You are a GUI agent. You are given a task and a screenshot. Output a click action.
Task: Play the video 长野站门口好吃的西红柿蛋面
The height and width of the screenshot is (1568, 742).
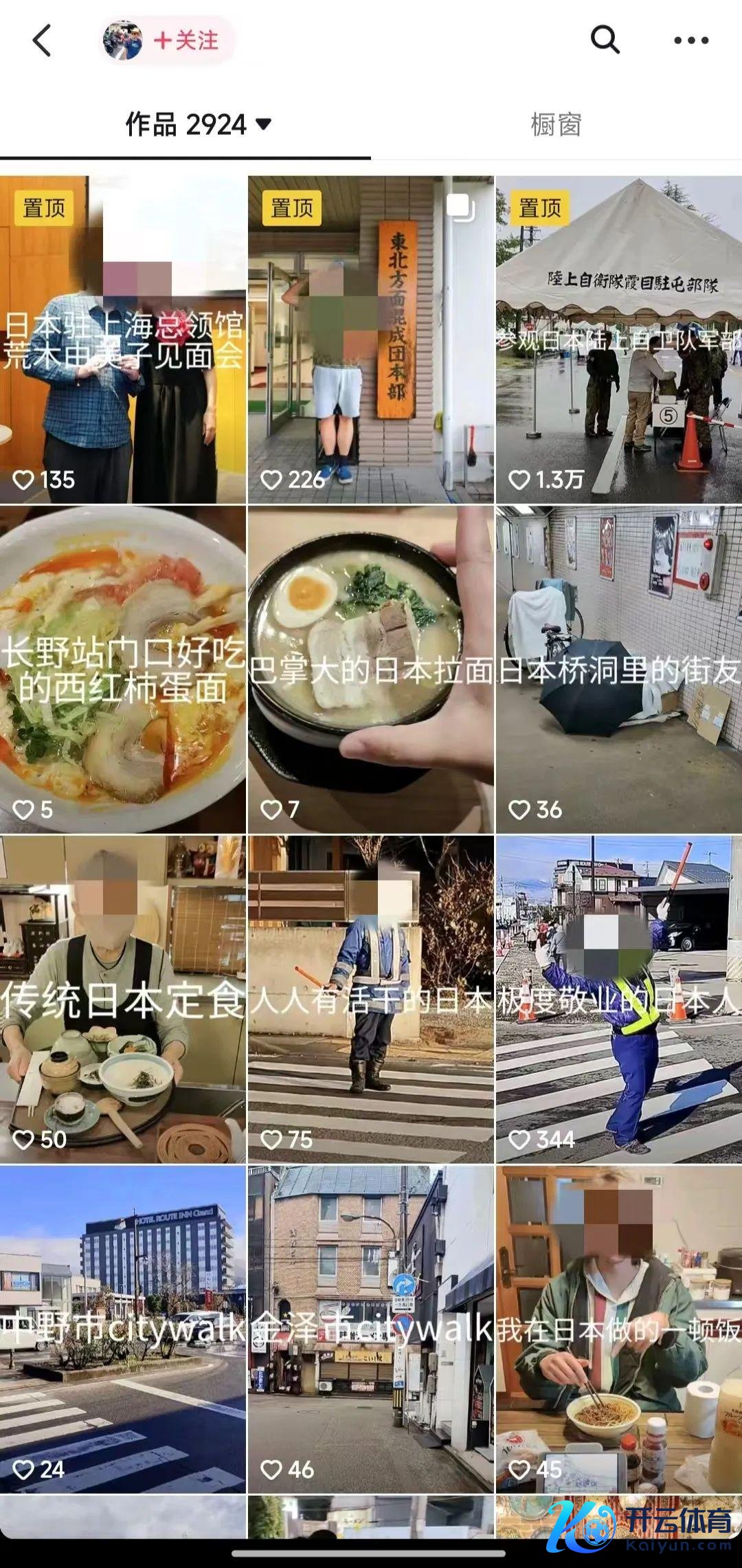point(122,669)
